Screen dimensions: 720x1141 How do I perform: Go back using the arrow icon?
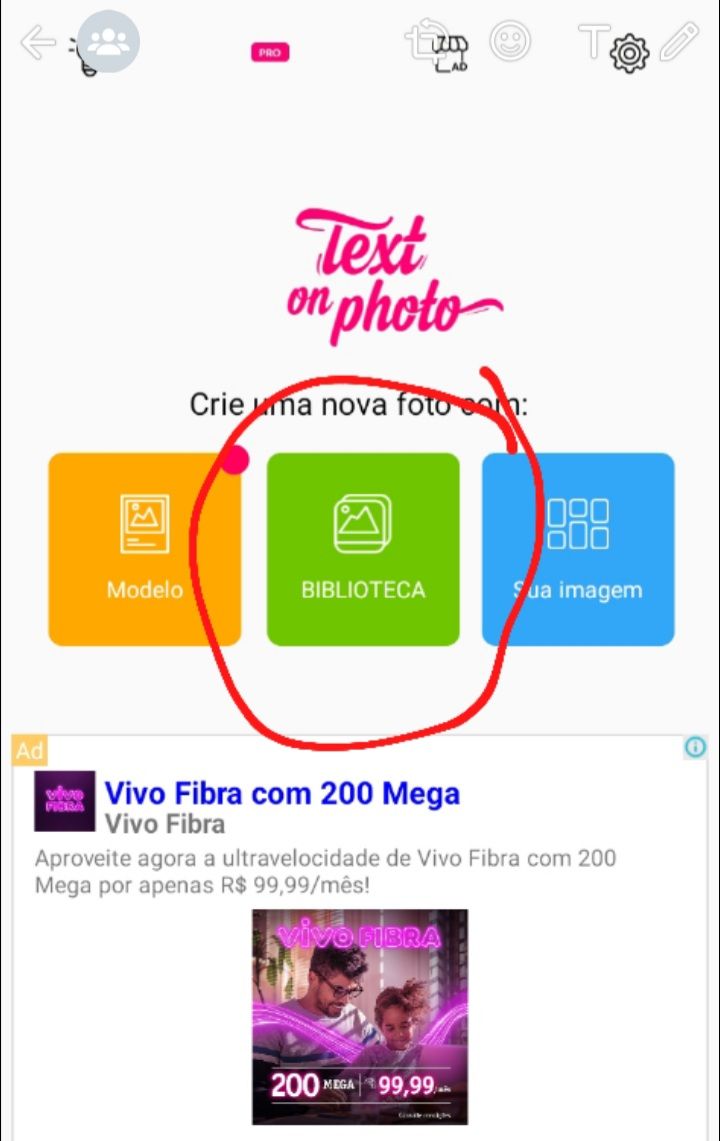(x=36, y=43)
